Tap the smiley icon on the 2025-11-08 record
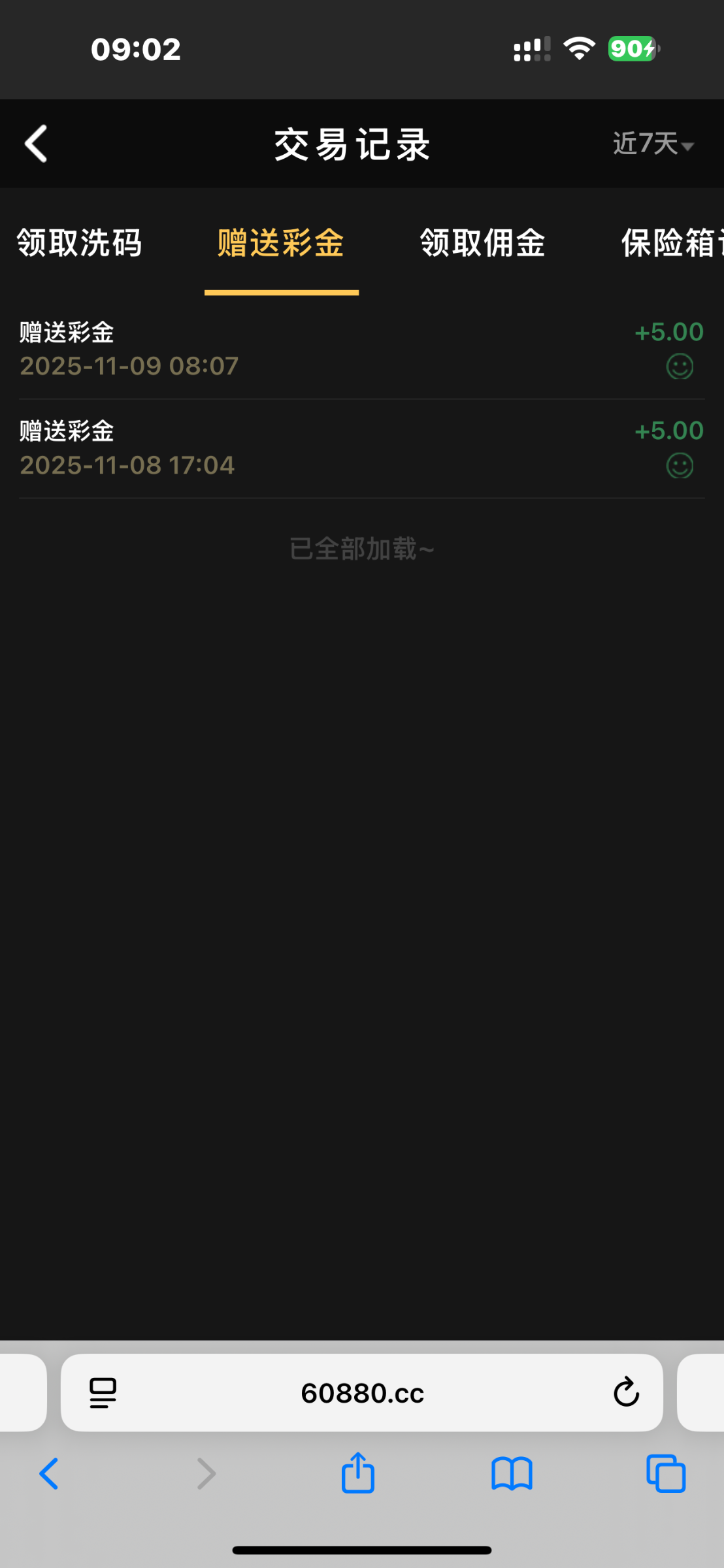 pyautogui.click(x=681, y=465)
